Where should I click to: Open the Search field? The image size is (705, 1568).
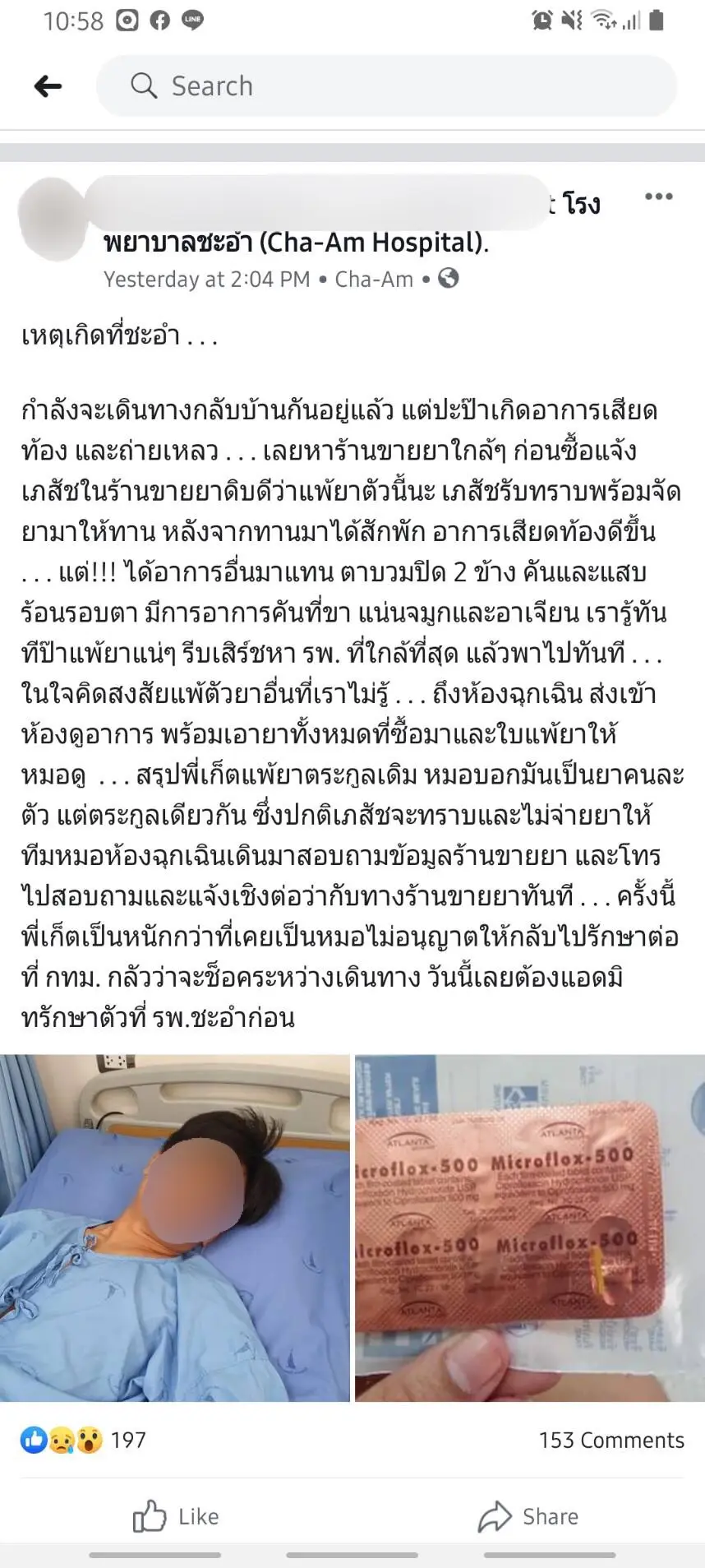(x=386, y=86)
